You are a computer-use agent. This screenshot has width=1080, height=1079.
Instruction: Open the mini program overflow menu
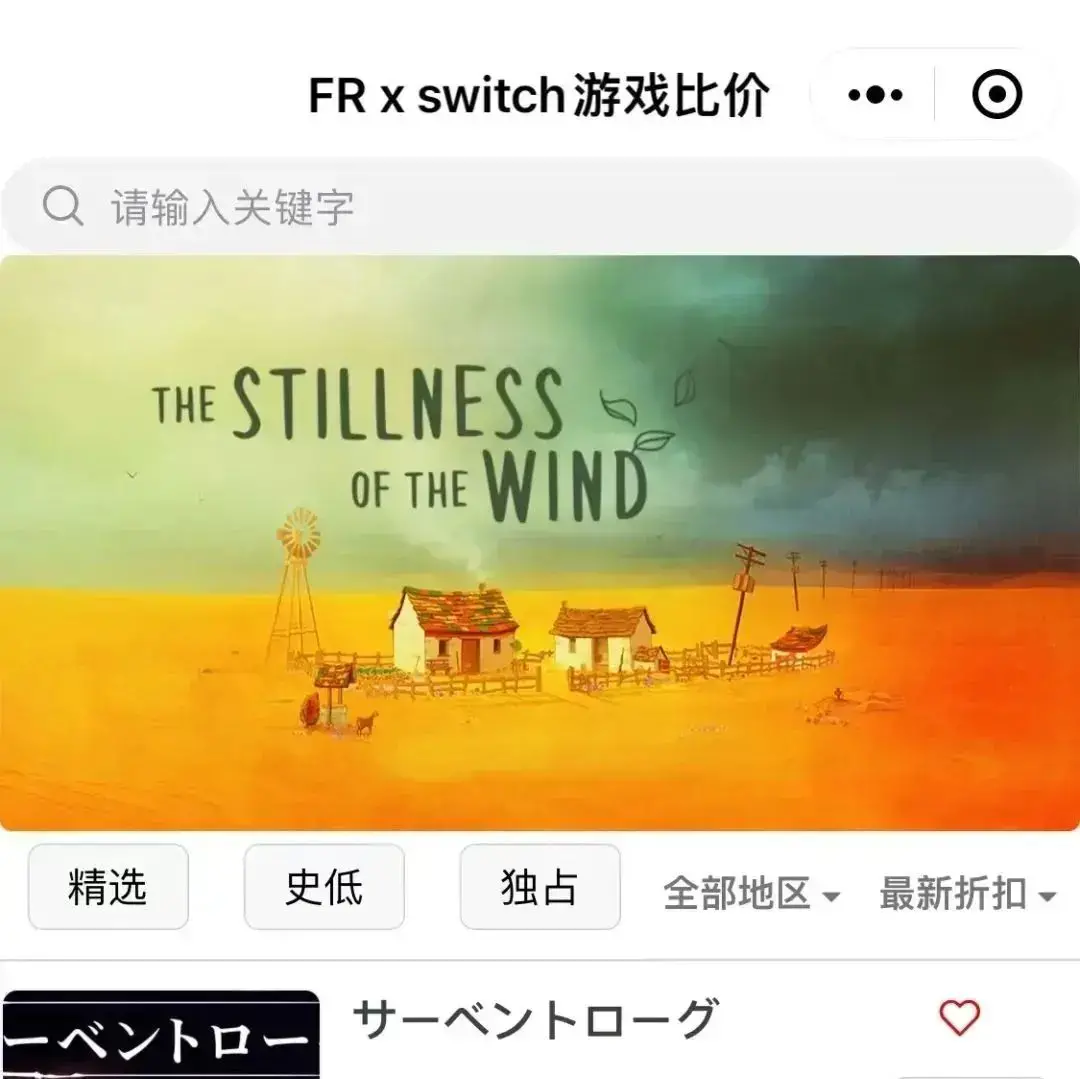[x=875, y=95]
